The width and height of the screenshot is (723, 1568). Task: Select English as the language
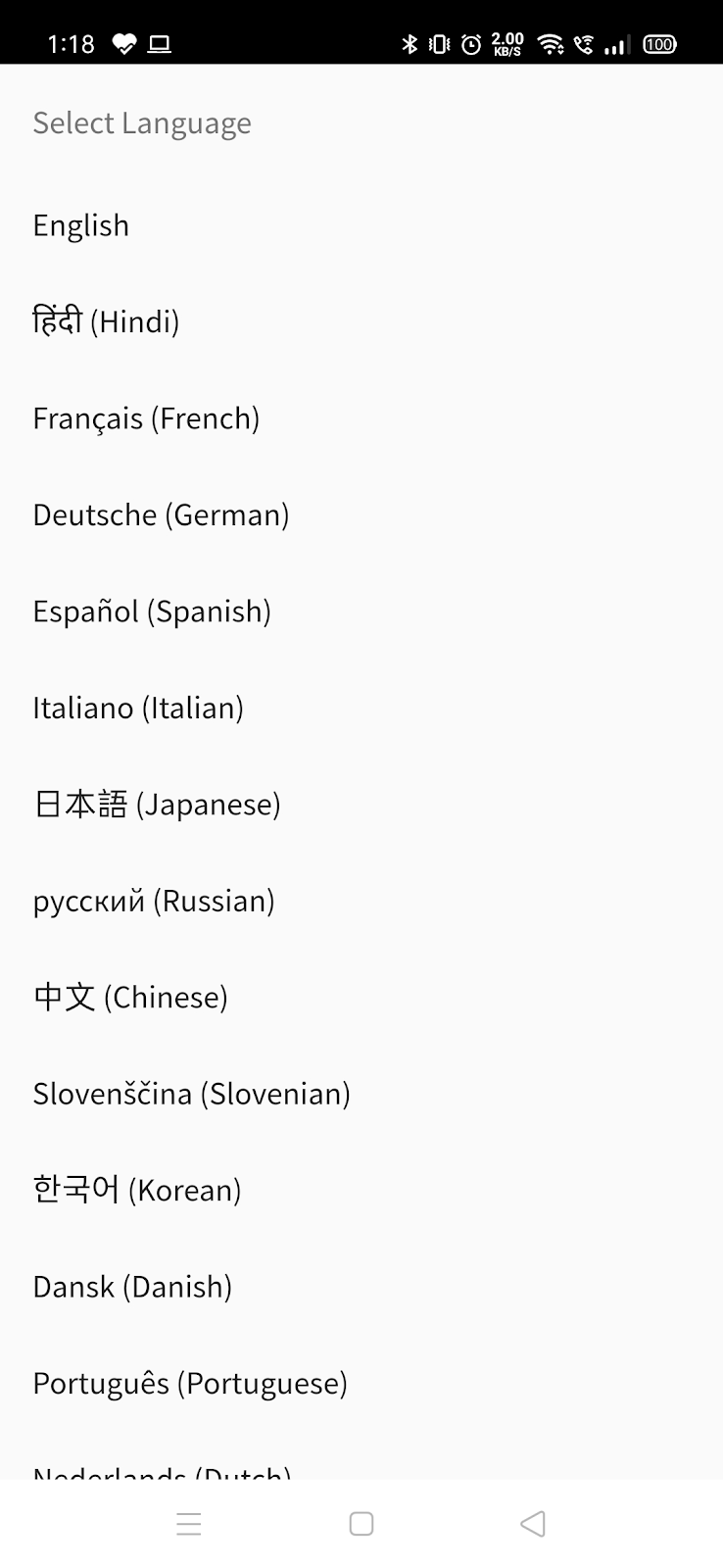[81, 225]
